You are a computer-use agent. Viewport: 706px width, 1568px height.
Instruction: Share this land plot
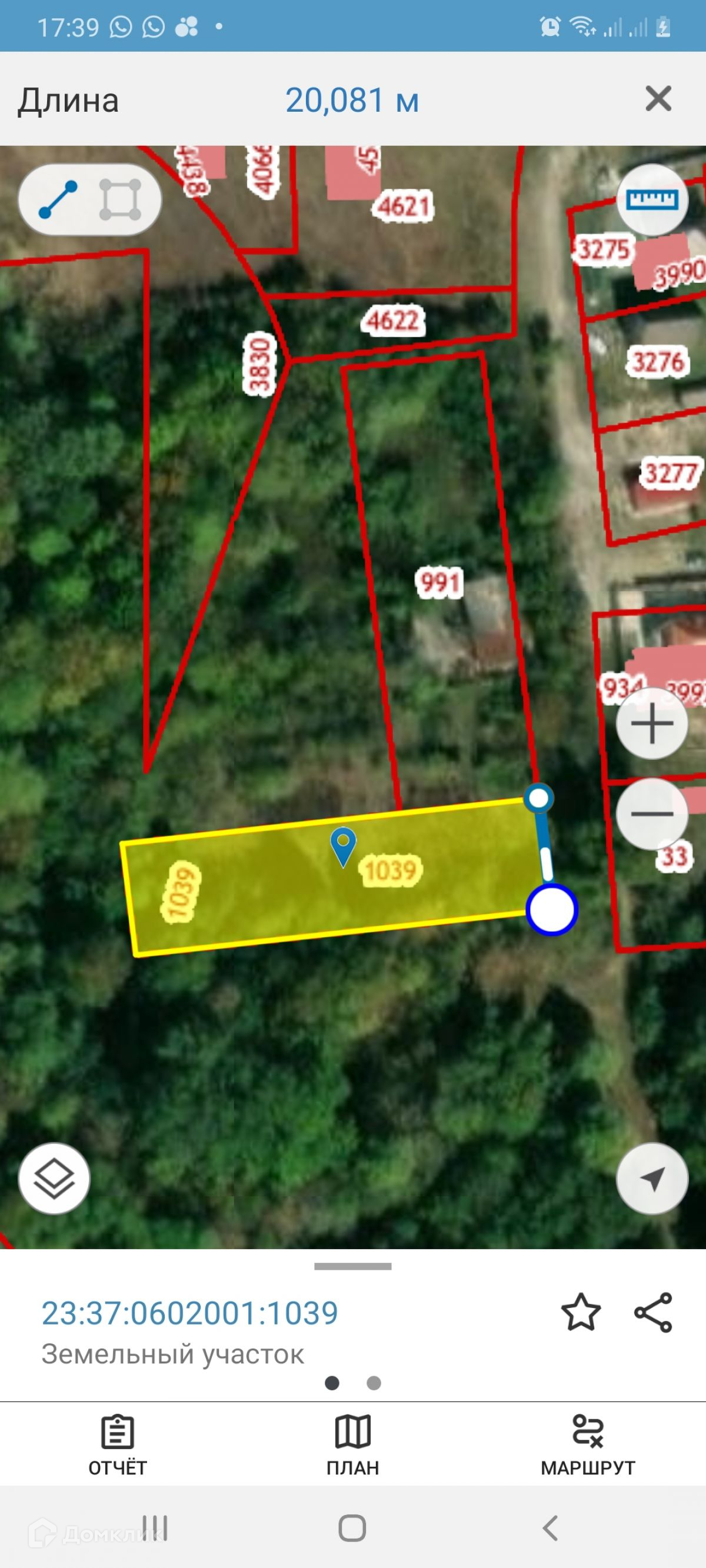pos(653,1313)
